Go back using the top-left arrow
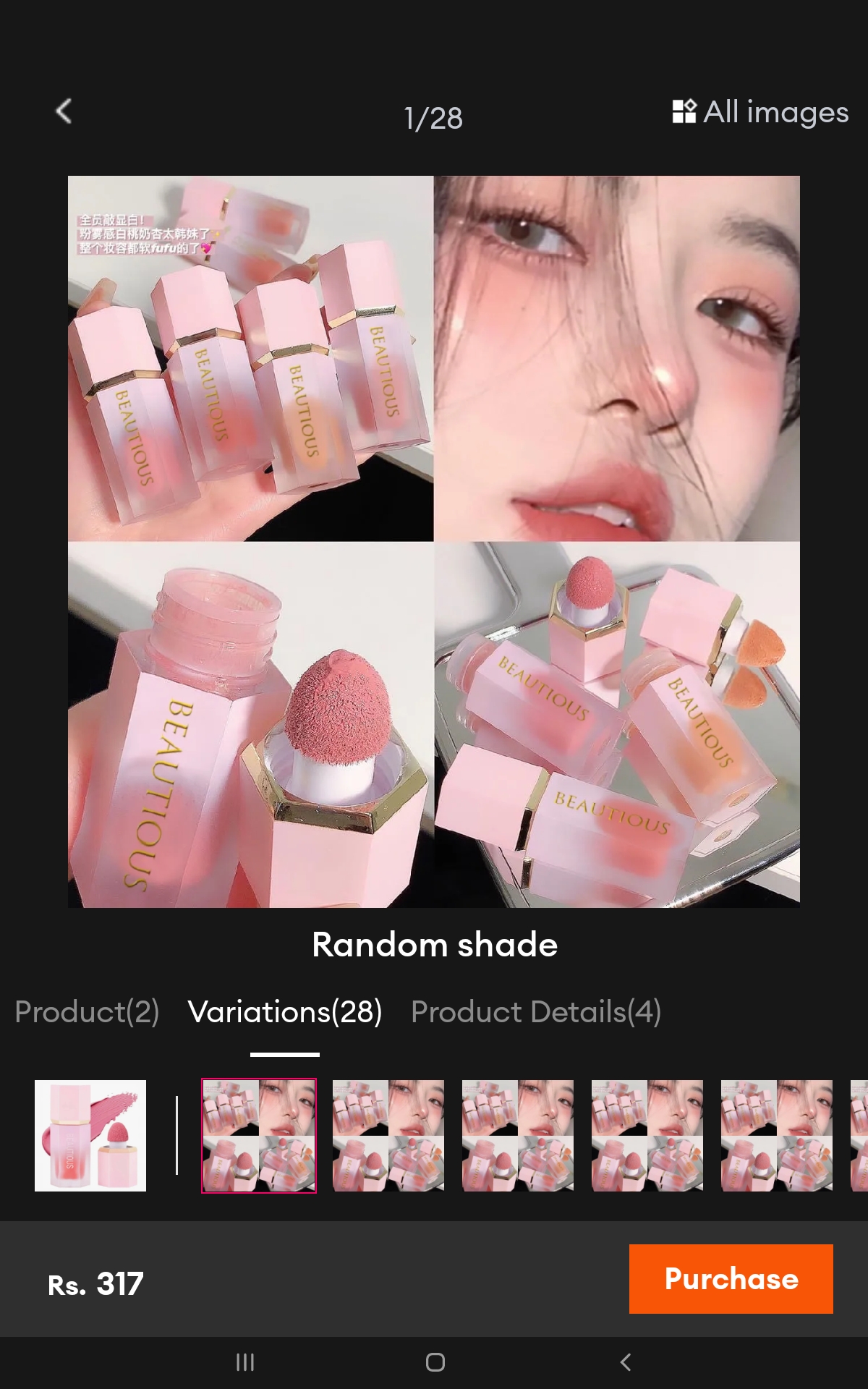The image size is (868, 1389). click(64, 111)
